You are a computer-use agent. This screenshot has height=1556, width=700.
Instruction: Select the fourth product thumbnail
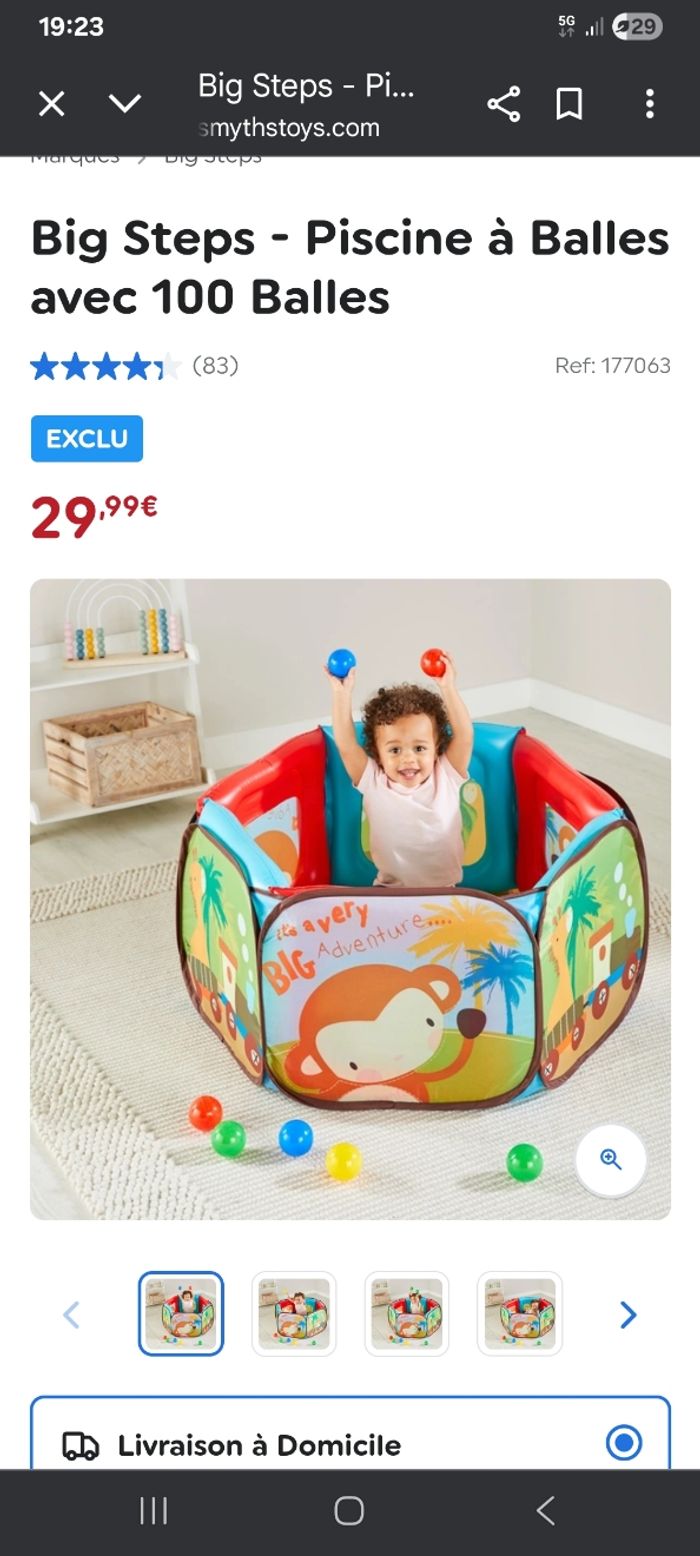(x=519, y=1313)
